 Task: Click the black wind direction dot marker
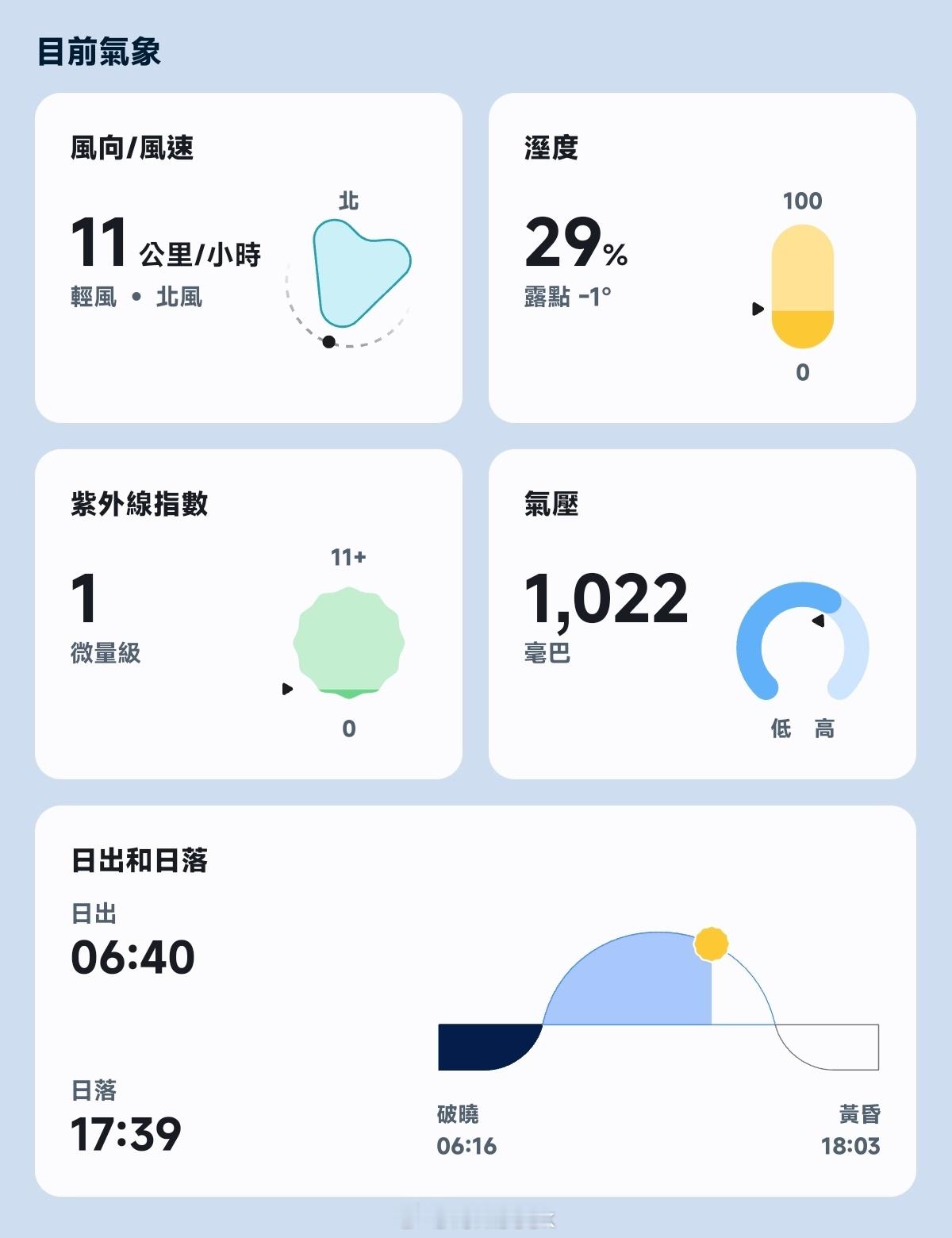click(330, 341)
